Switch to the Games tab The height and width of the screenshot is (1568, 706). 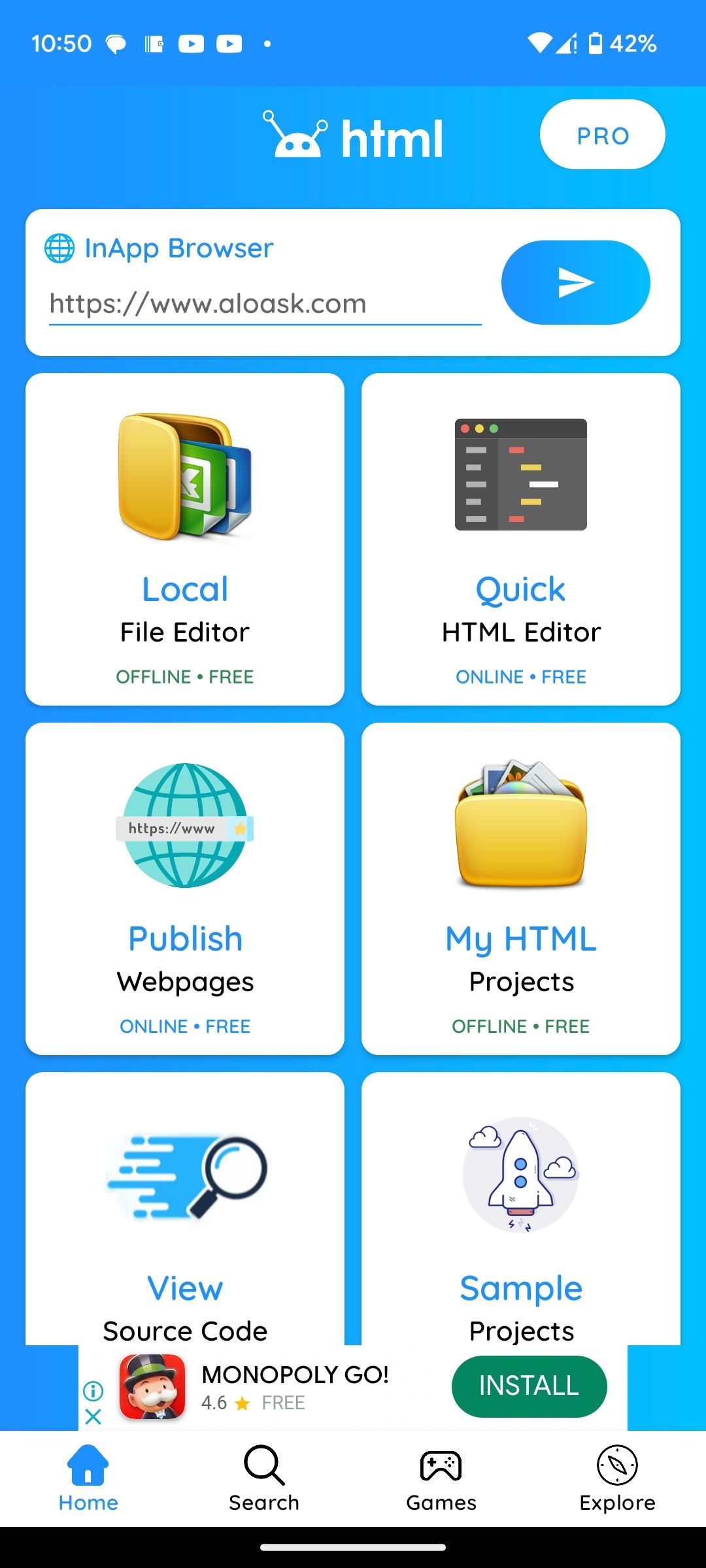(441, 1482)
